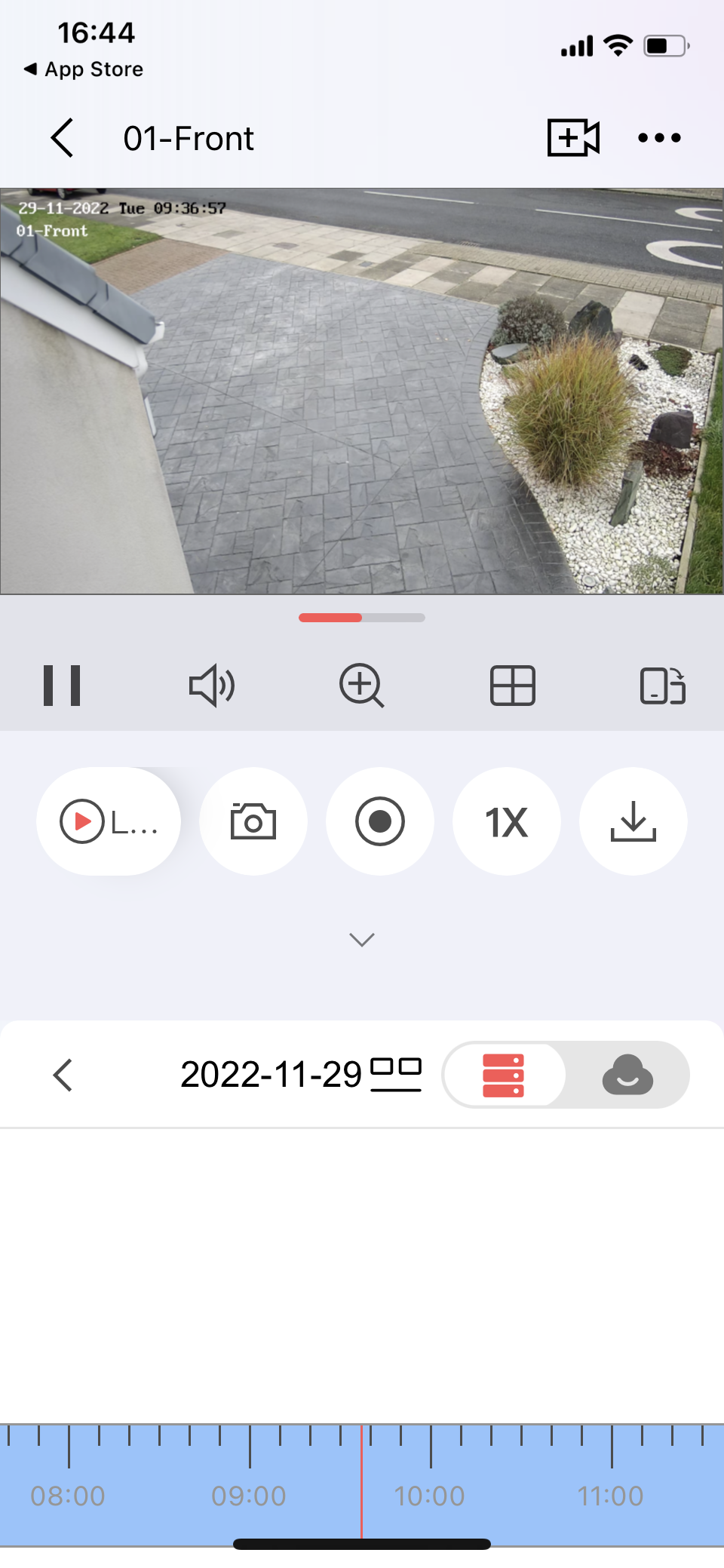The height and width of the screenshot is (1568, 724).
Task: Start recording the video clip
Action: pos(380,821)
